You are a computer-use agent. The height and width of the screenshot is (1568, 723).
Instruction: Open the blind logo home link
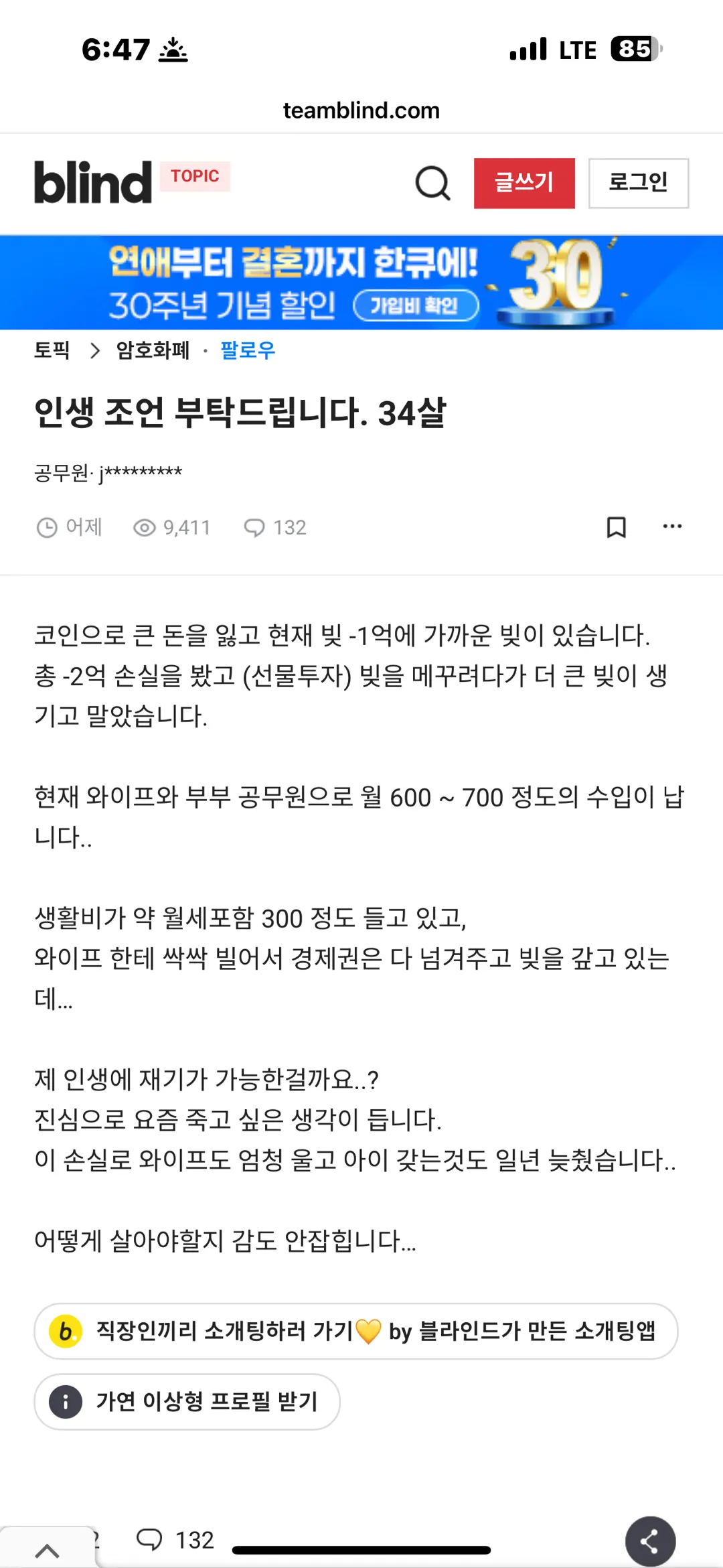coord(93,182)
